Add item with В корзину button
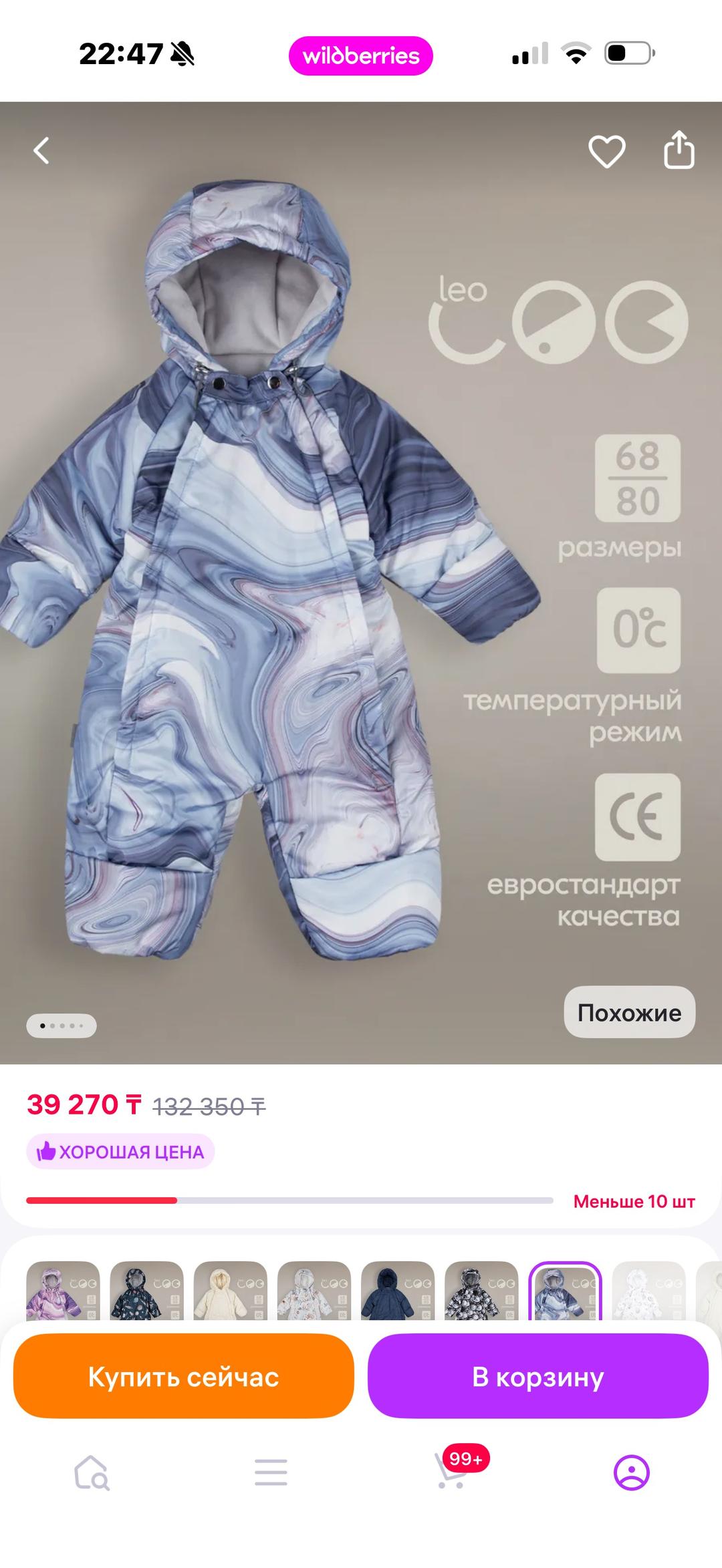Viewport: 722px width, 1568px height. [x=537, y=1376]
